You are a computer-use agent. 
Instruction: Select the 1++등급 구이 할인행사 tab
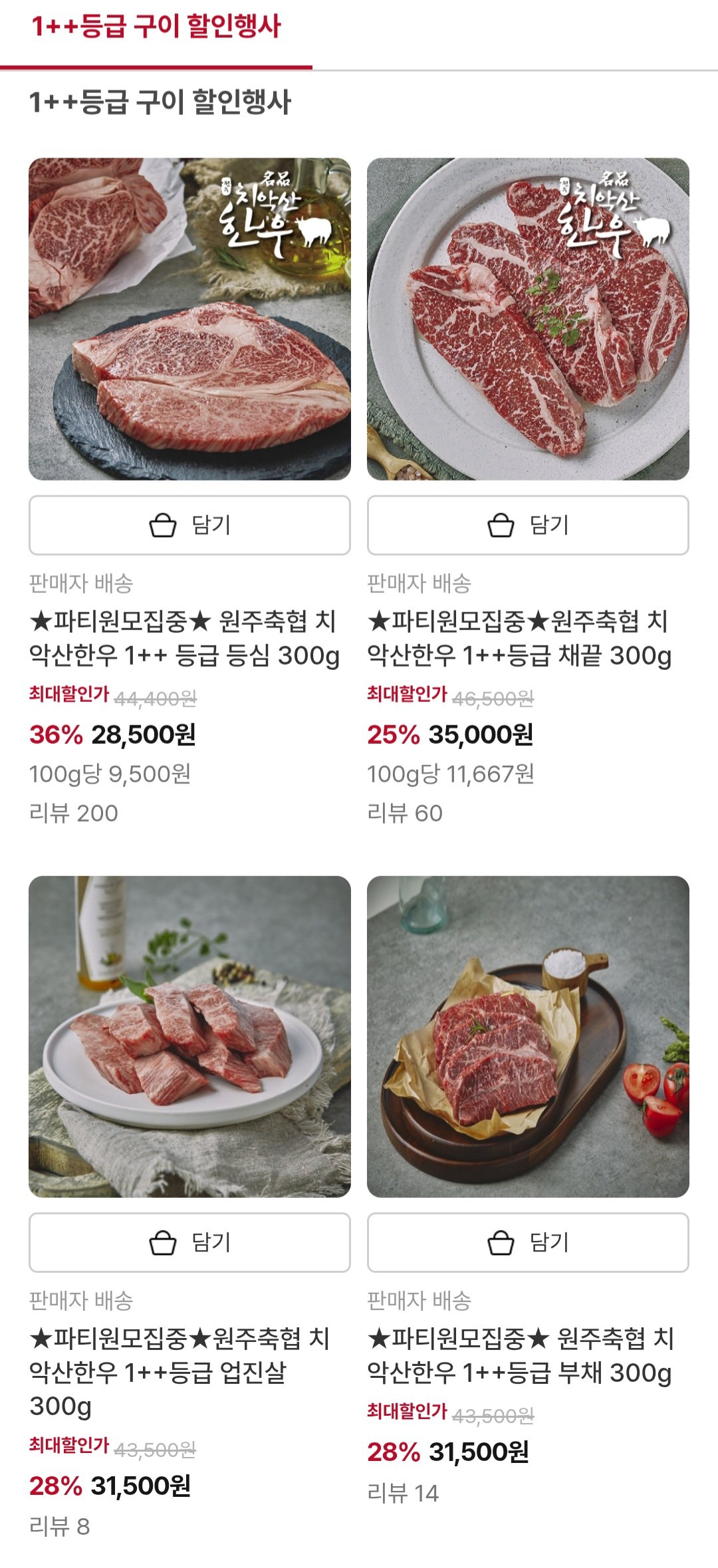coord(156,28)
